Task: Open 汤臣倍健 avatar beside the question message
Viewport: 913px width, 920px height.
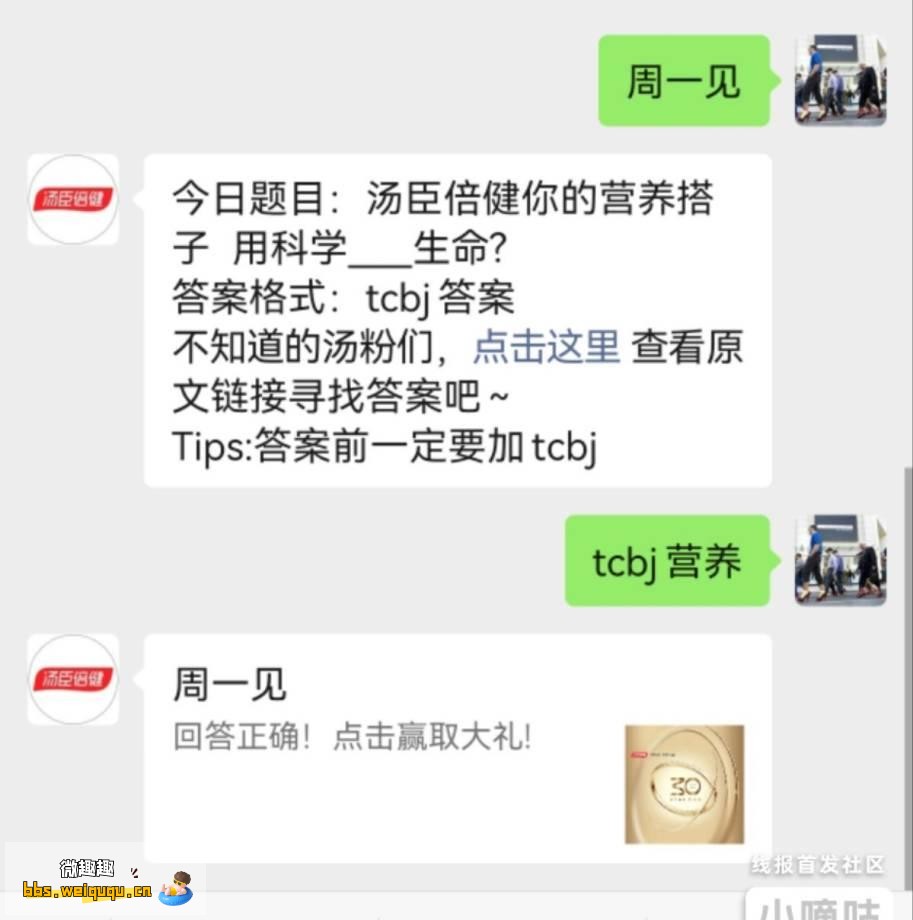Action: (x=72, y=199)
